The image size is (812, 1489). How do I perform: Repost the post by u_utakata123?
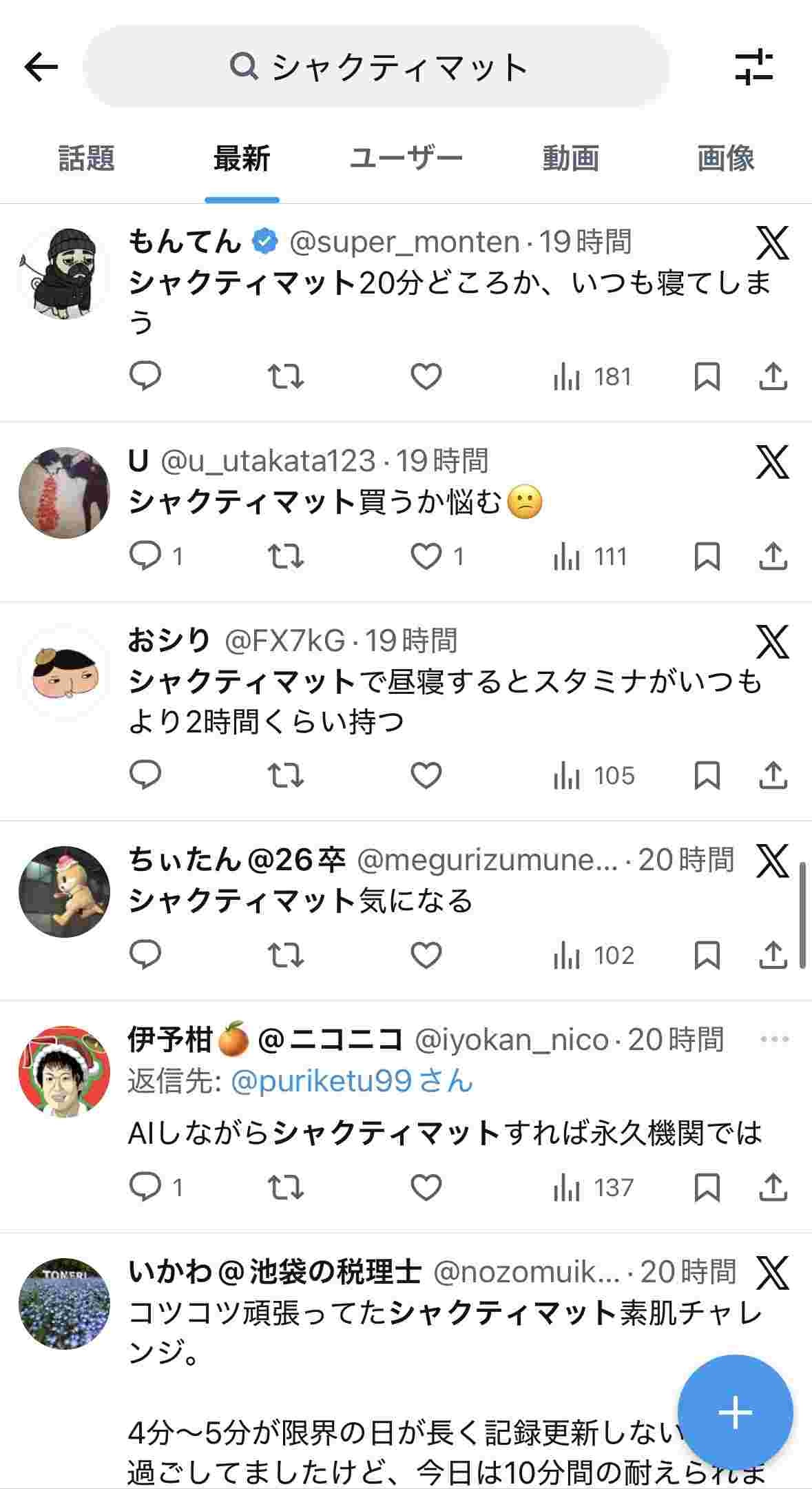(285, 556)
